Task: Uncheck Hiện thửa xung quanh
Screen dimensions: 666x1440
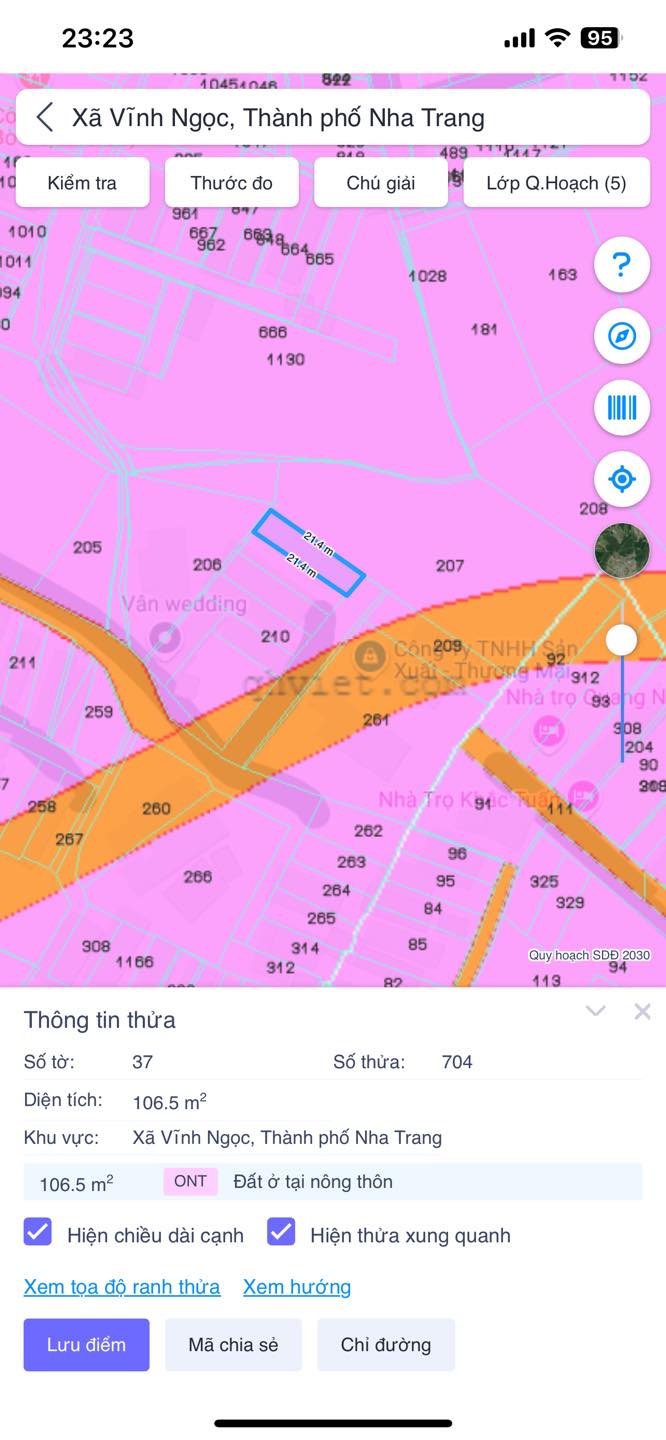Action: pos(281,1232)
